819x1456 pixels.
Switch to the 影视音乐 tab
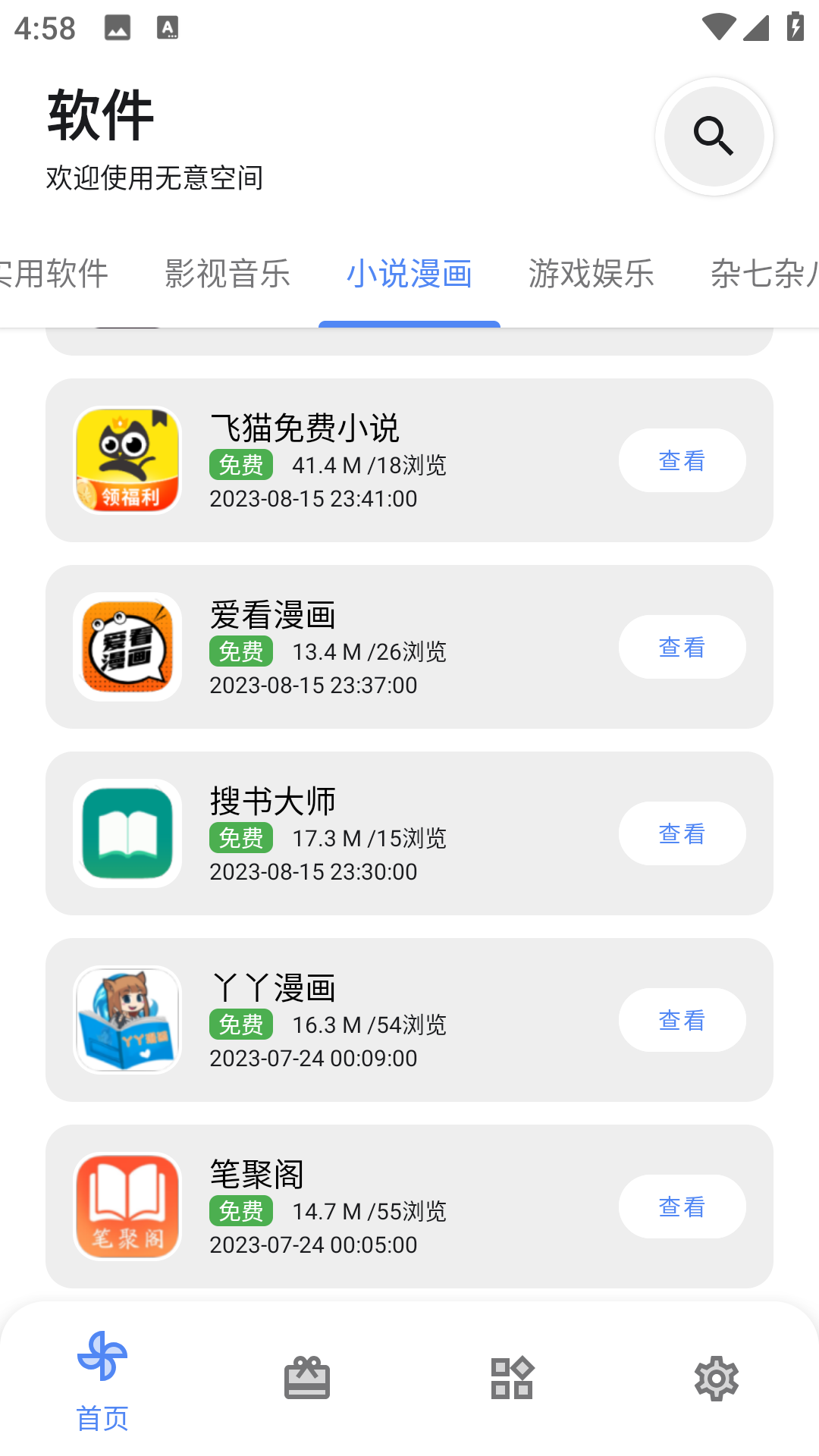click(x=227, y=275)
